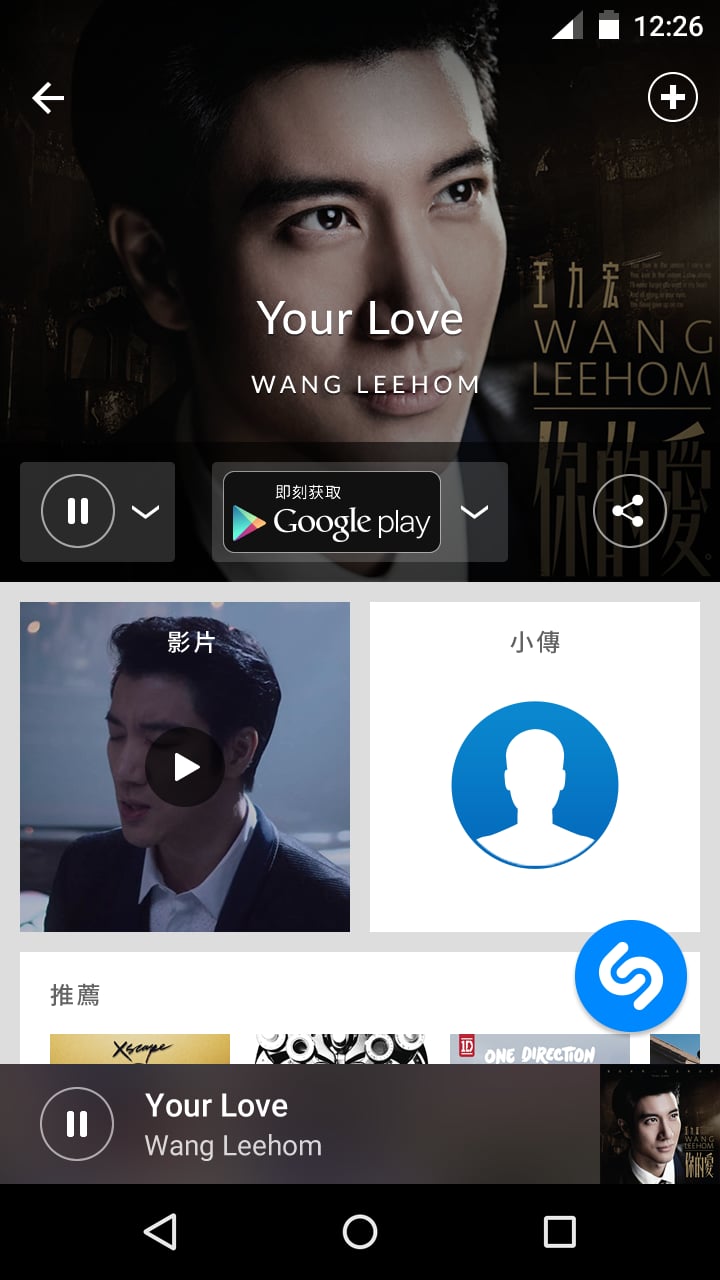Play the 影片 music video

tap(184, 768)
